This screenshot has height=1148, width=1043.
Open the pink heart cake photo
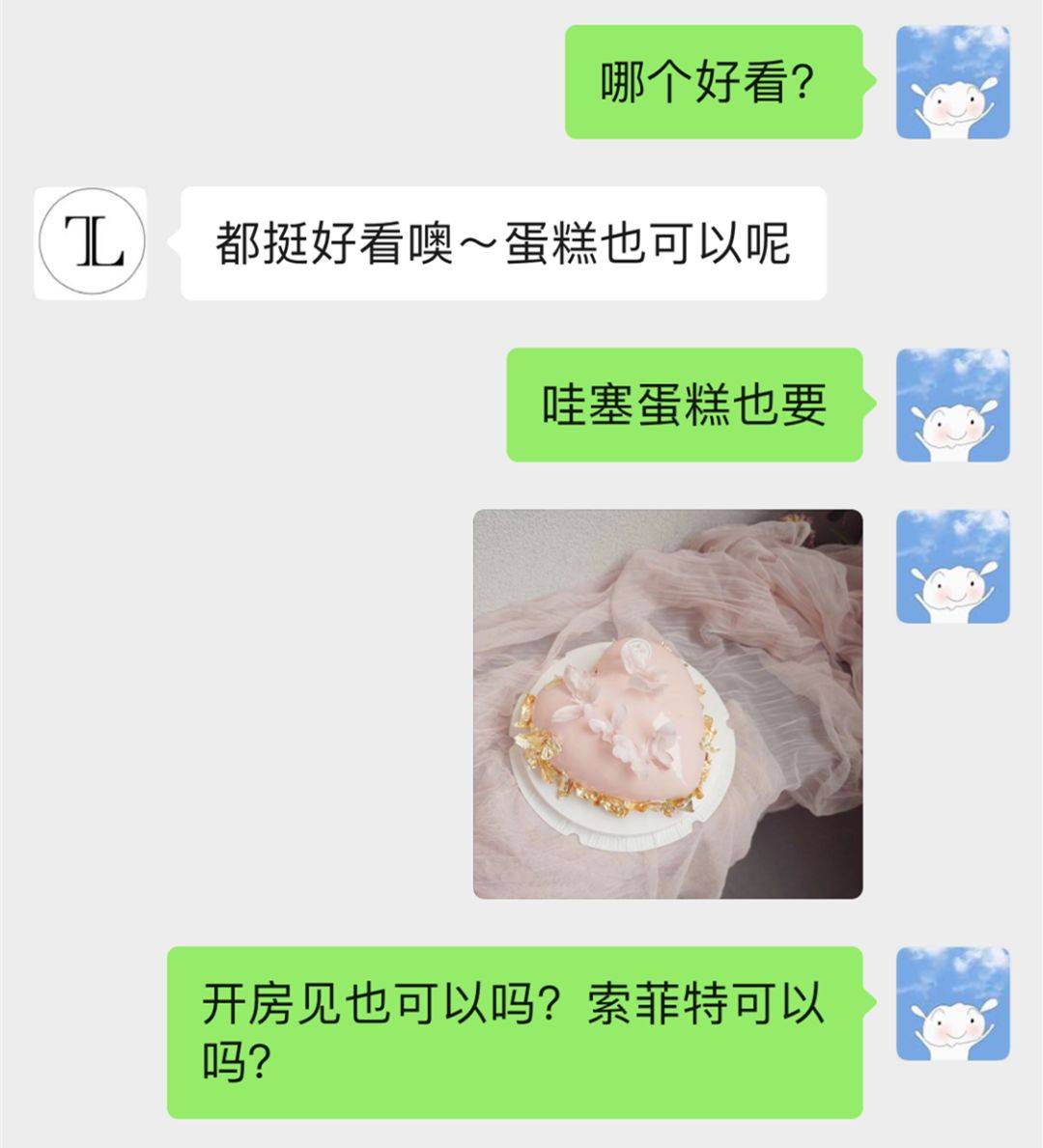[667, 704]
